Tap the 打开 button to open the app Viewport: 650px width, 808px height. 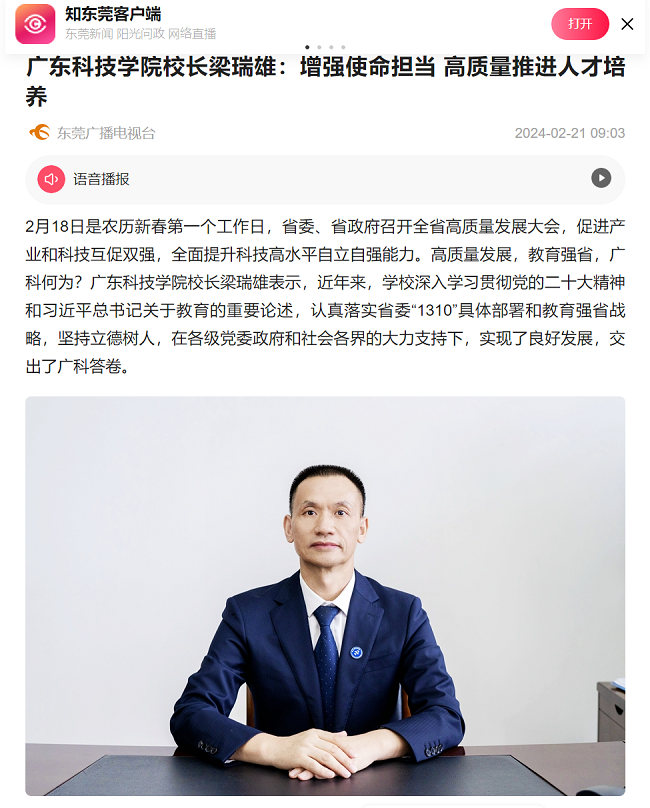pyautogui.click(x=580, y=24)
